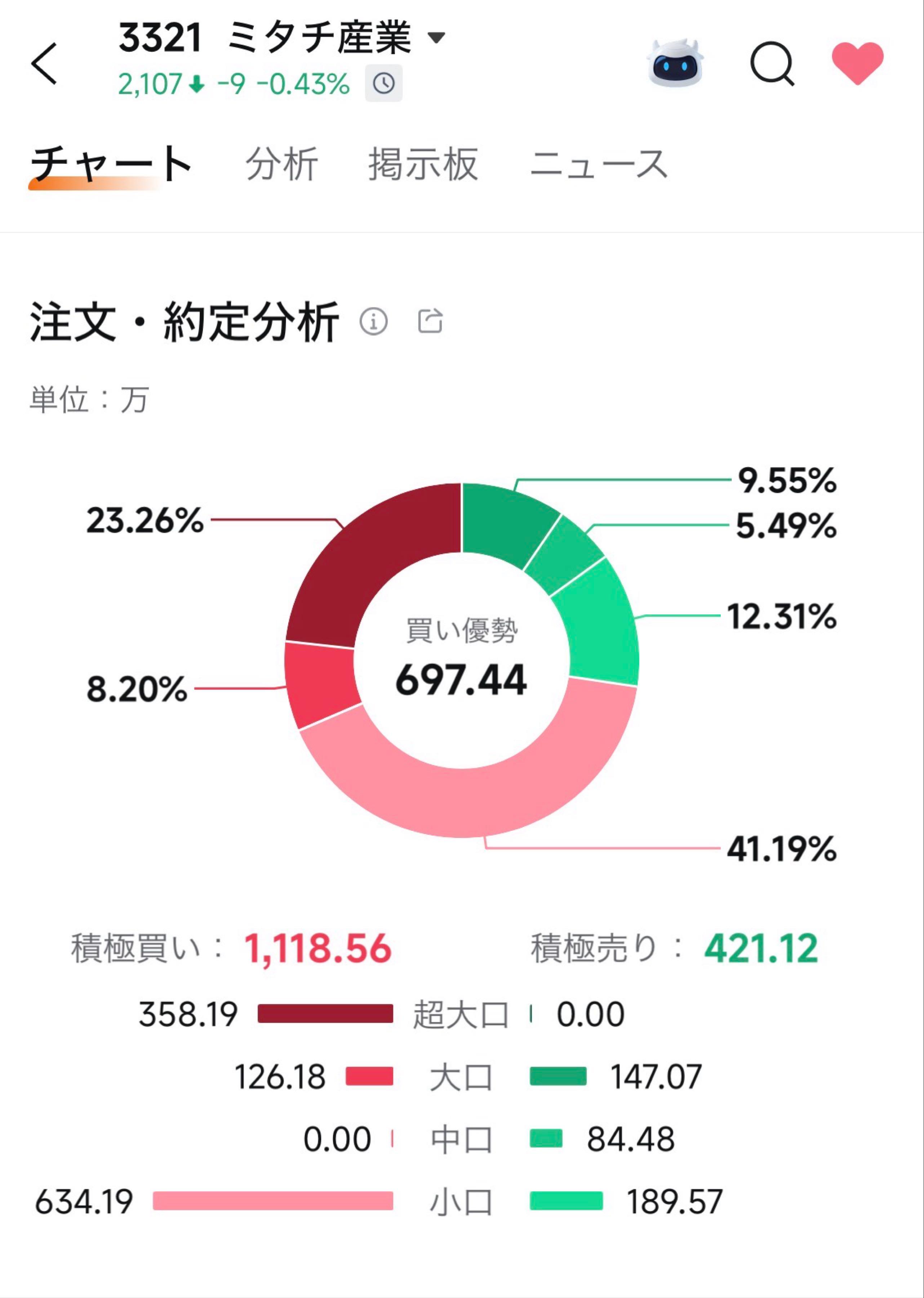Image resolution: width=924 pixels, height=1298 pixels.
Task: Tap the clock icon beside the price
Action: (x=383, y=84)
